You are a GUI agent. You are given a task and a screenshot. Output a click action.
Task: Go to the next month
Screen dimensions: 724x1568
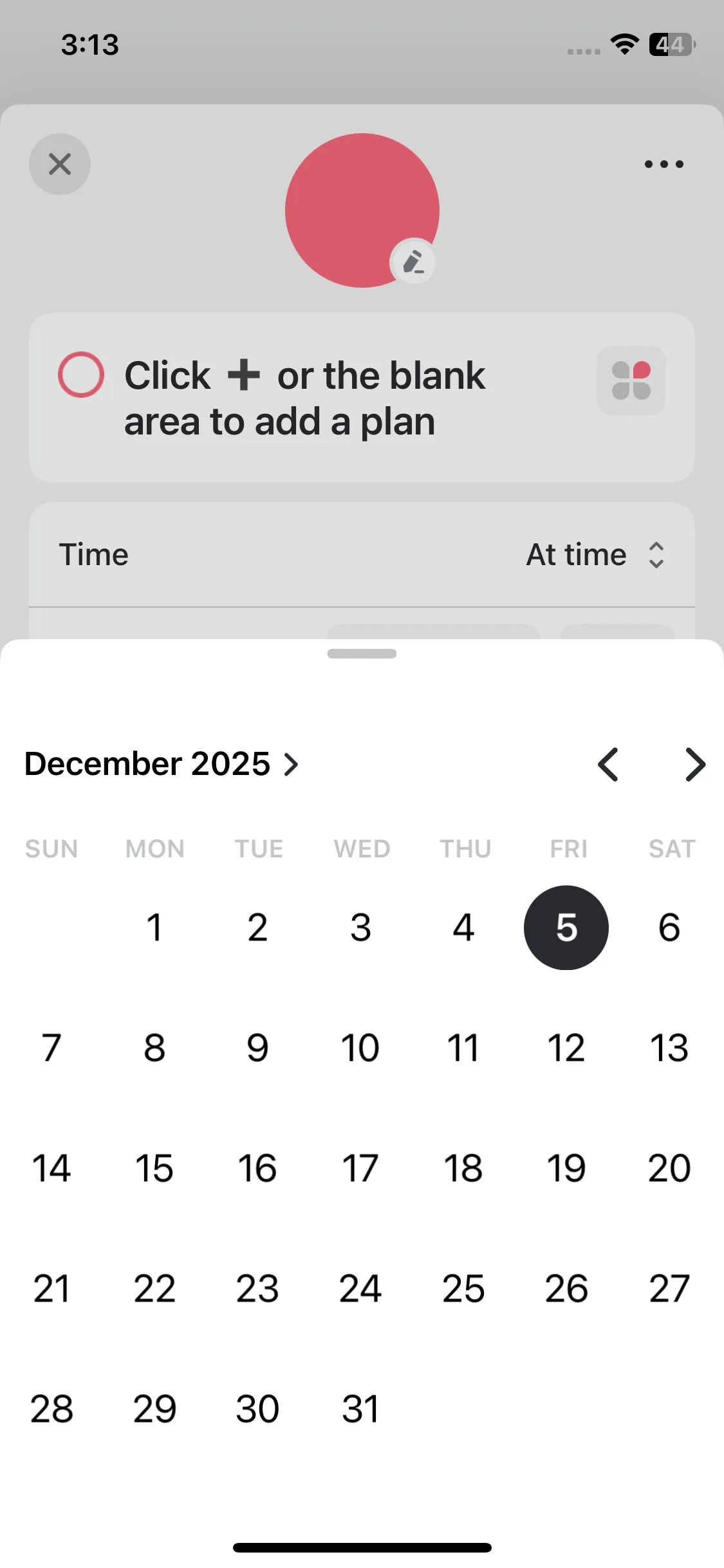coord(695,765)
